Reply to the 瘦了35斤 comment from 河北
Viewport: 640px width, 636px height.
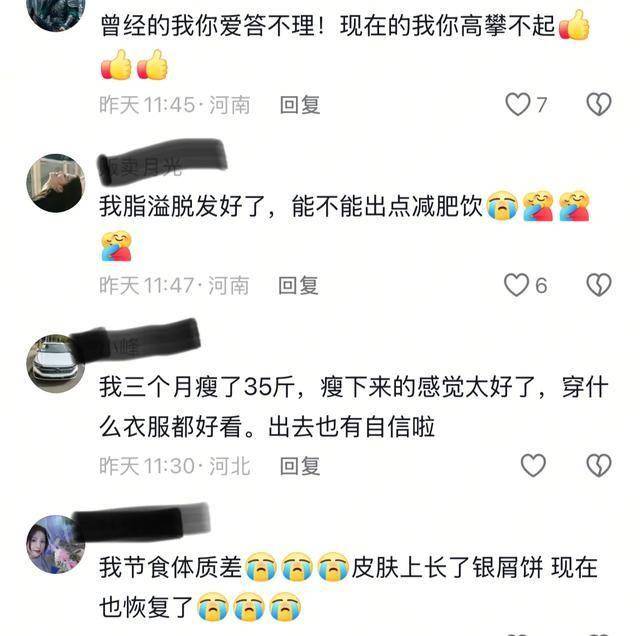click(x=299, y=465)
